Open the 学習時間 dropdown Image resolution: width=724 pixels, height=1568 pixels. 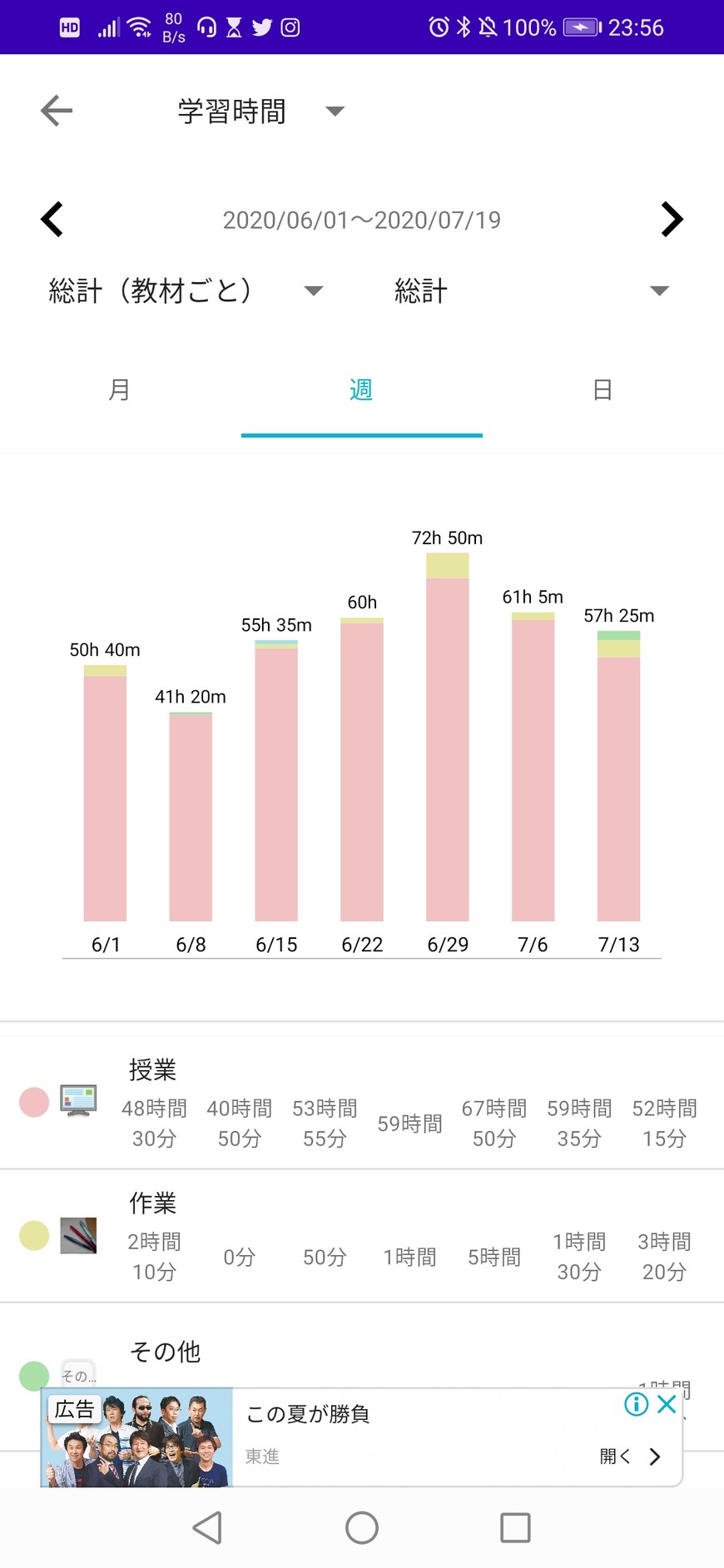coord(260,112)
